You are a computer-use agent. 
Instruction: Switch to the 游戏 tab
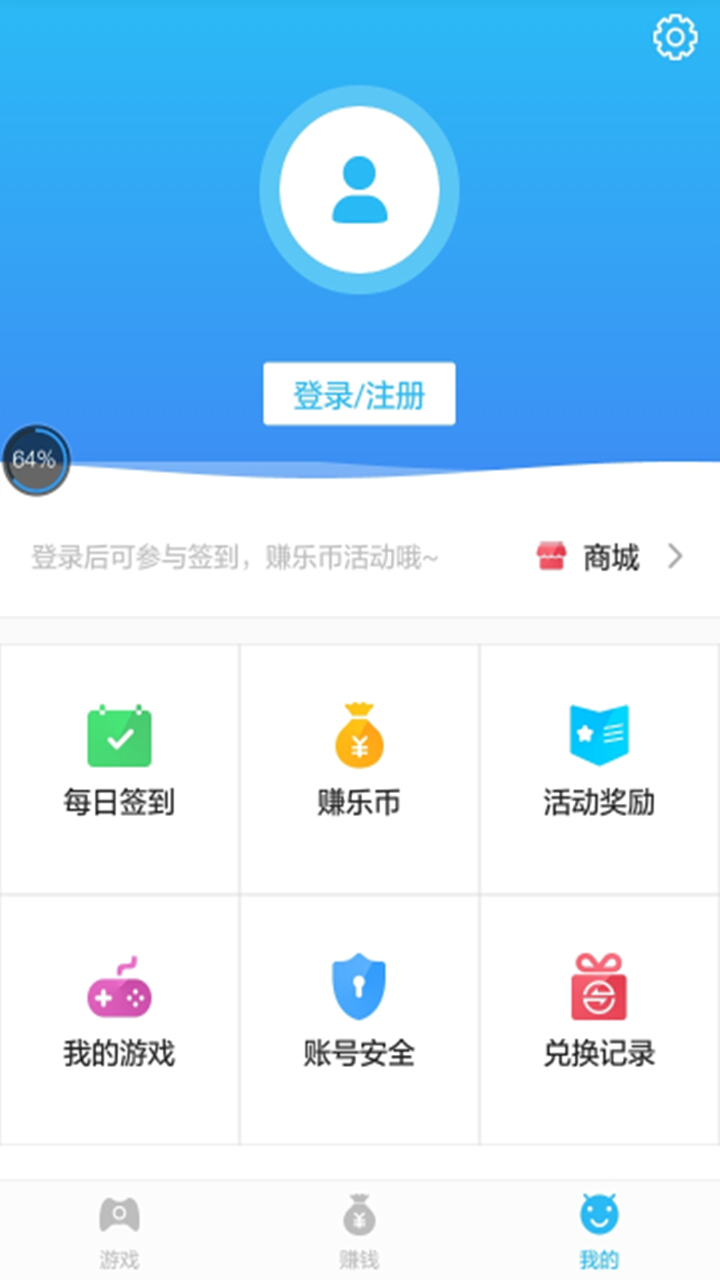pos(119,1232)
